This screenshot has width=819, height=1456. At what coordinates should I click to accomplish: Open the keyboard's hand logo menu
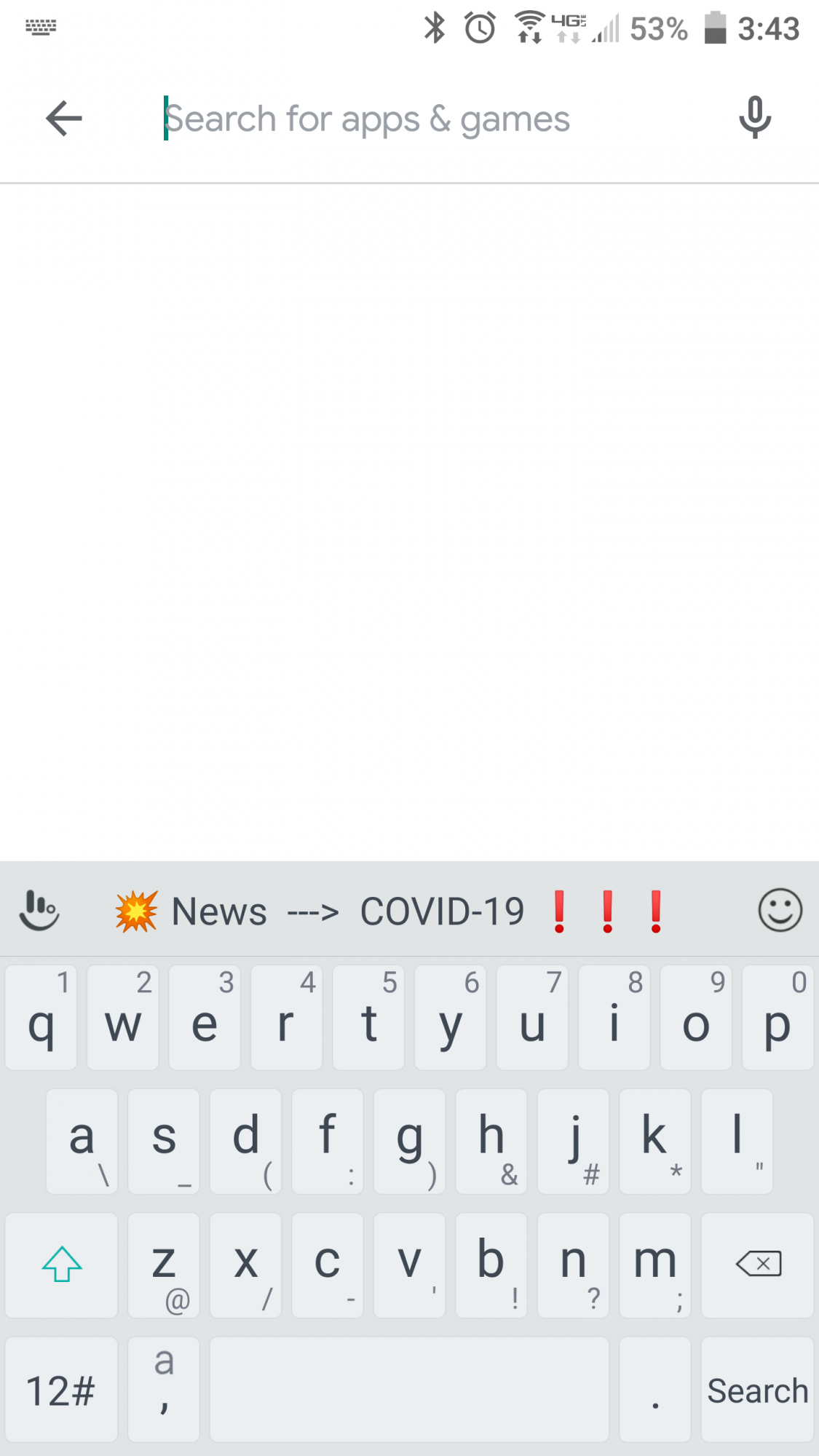(x=39, y=910)
